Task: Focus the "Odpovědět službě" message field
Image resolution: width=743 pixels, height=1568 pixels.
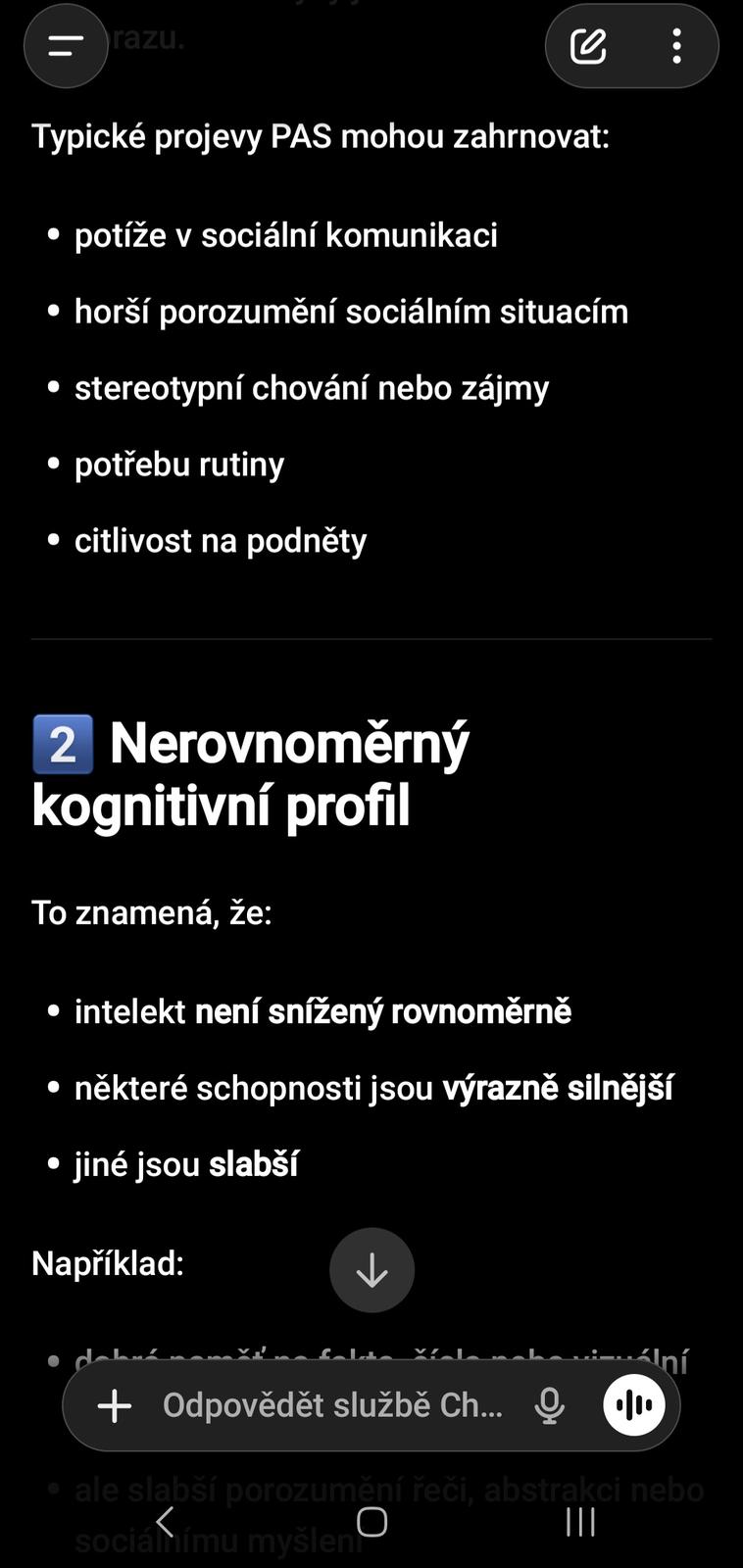Action: 333,1406
